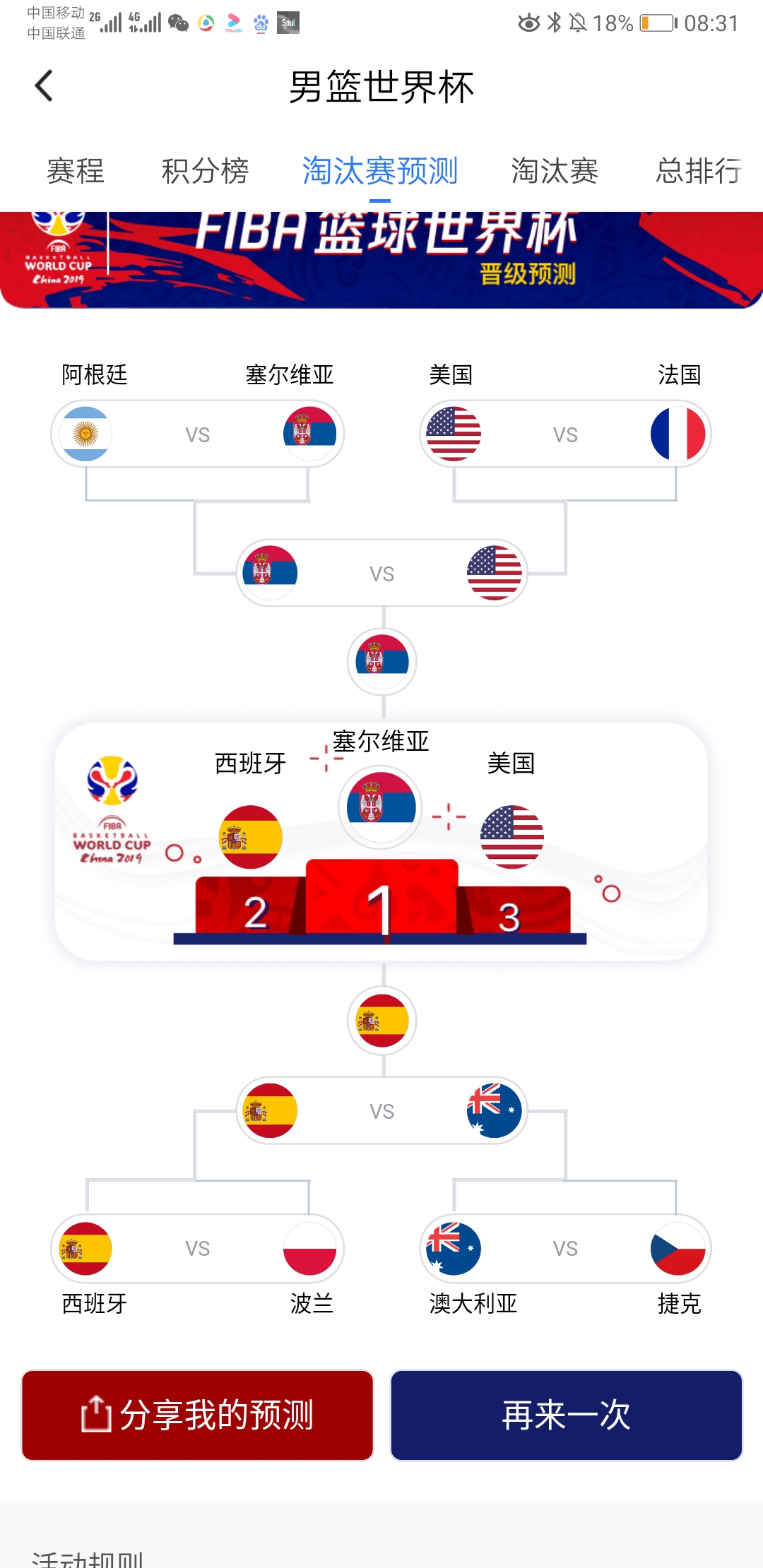Pick 阿根廷 in the quarterfinal against 塞尔维亚
Image resolution: width=763 pixels, height=1568 pixels.
point(85,434)
